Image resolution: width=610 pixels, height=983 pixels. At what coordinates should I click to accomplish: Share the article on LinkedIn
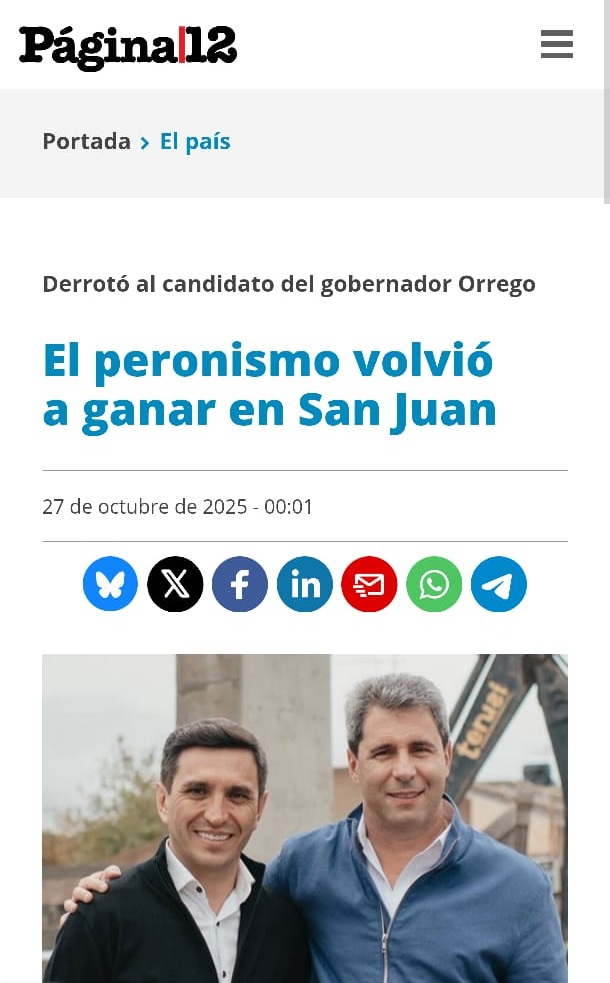tap(305, 584)
